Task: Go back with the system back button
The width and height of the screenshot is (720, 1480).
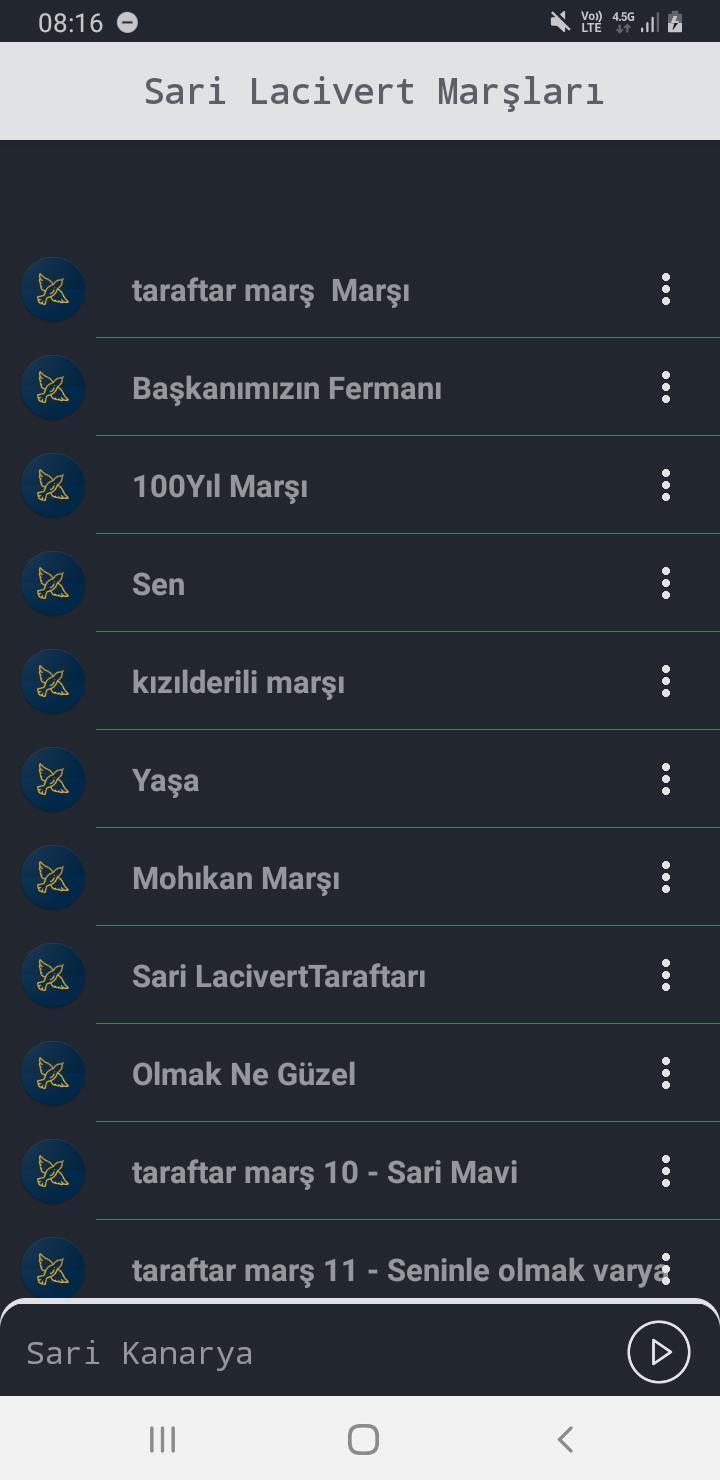Action: (565, 1440)
